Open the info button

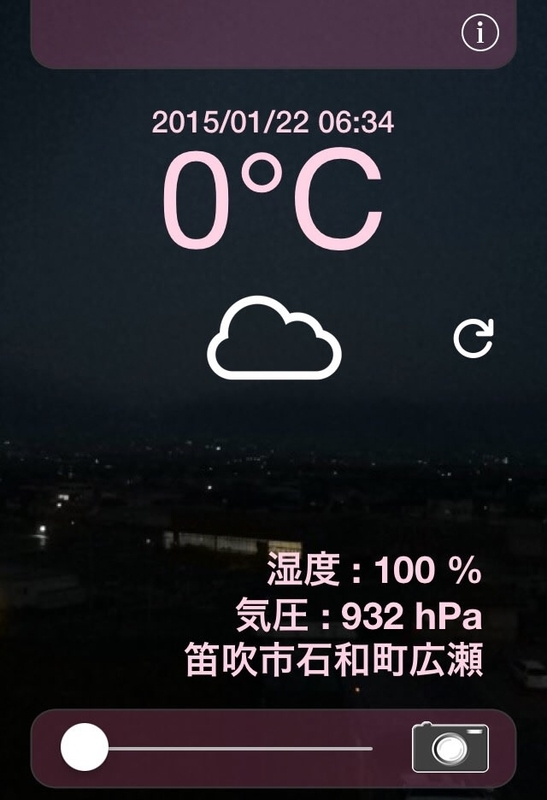480,33
